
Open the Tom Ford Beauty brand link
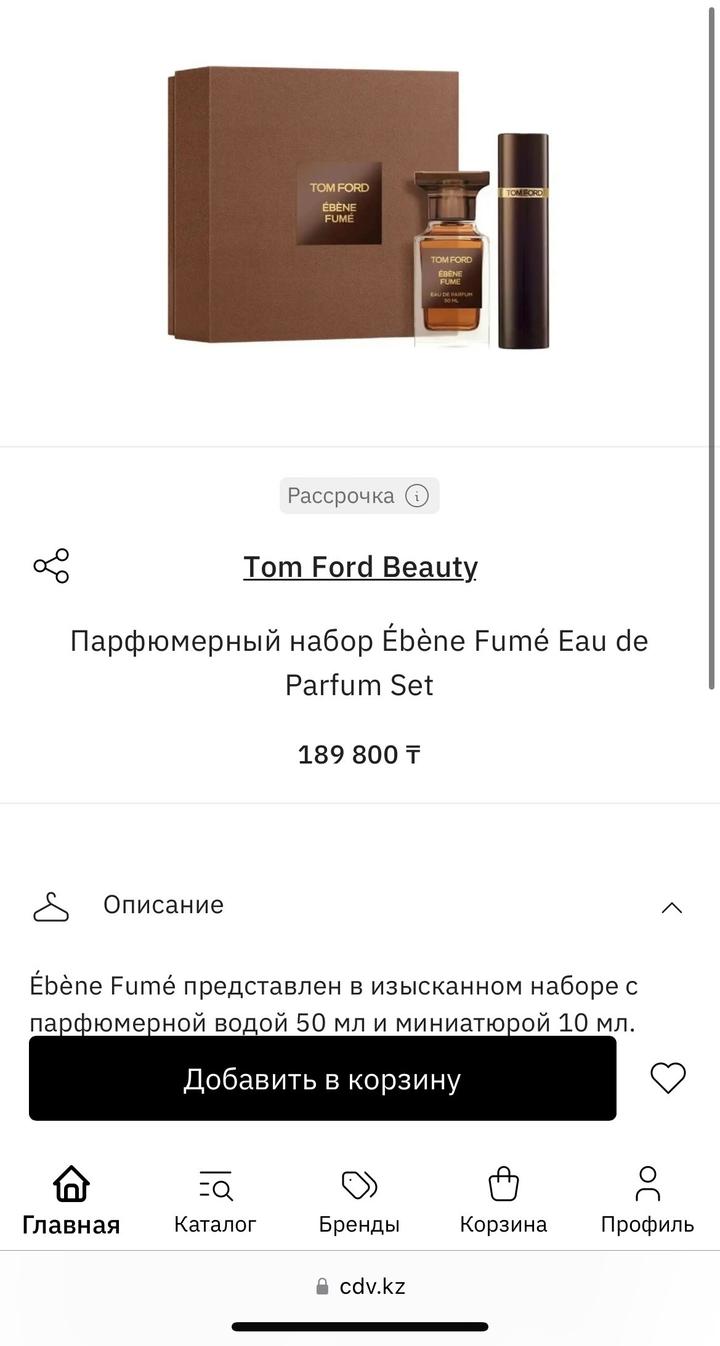[x=360, y=567]
